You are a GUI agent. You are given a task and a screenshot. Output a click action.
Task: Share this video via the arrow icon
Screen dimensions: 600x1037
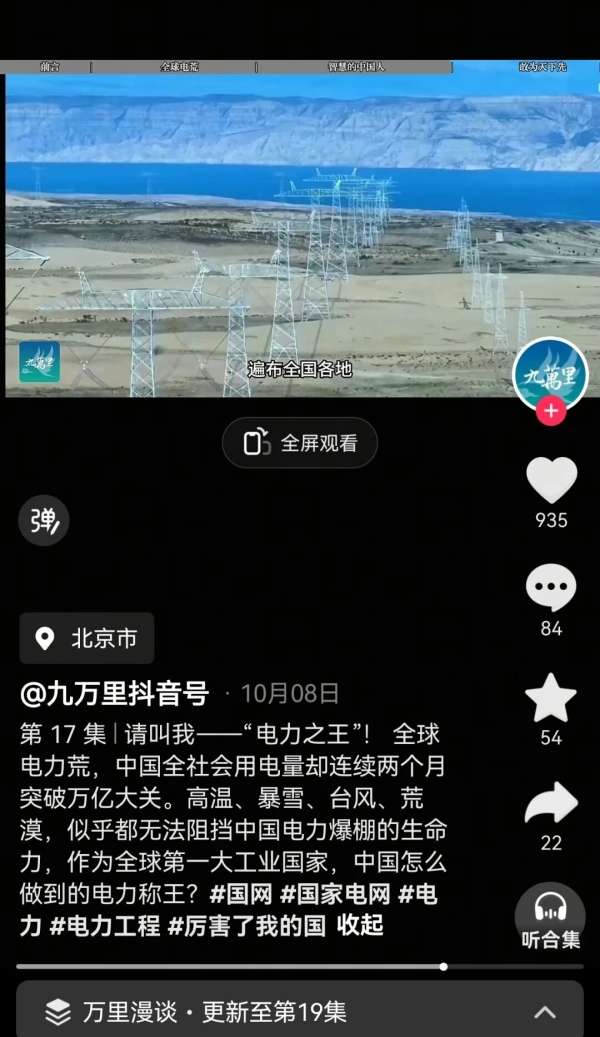point(551,803)
